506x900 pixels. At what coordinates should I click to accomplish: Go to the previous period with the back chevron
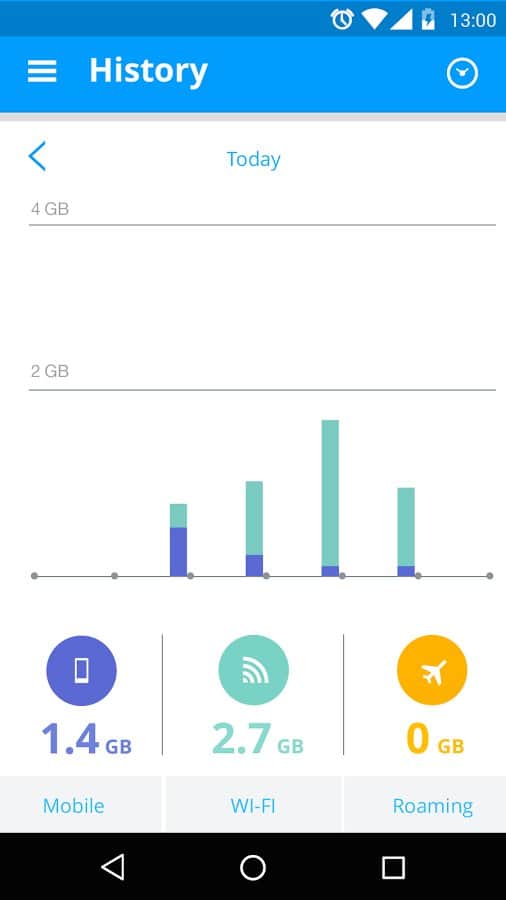point(37,156)
